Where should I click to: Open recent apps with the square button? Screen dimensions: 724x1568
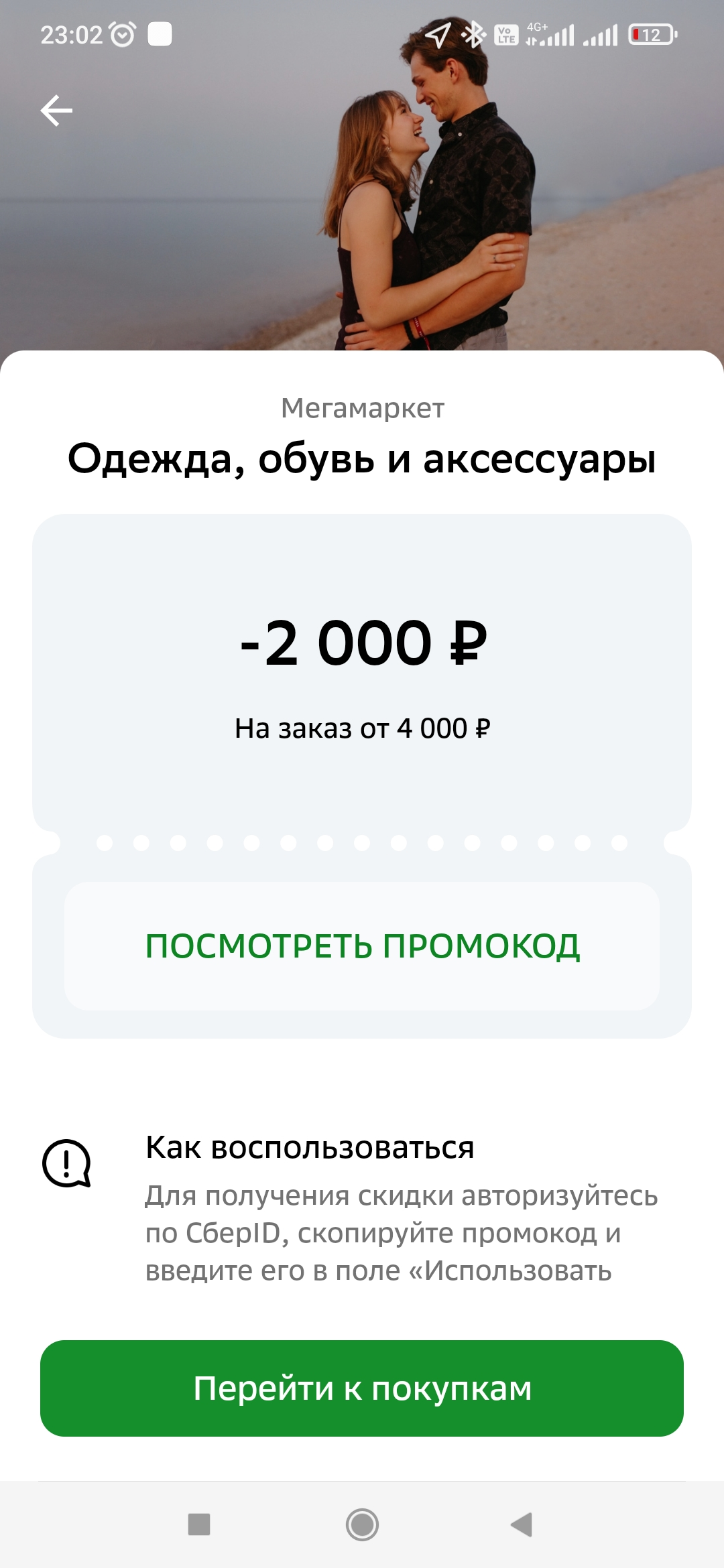tap(199, 1524)
